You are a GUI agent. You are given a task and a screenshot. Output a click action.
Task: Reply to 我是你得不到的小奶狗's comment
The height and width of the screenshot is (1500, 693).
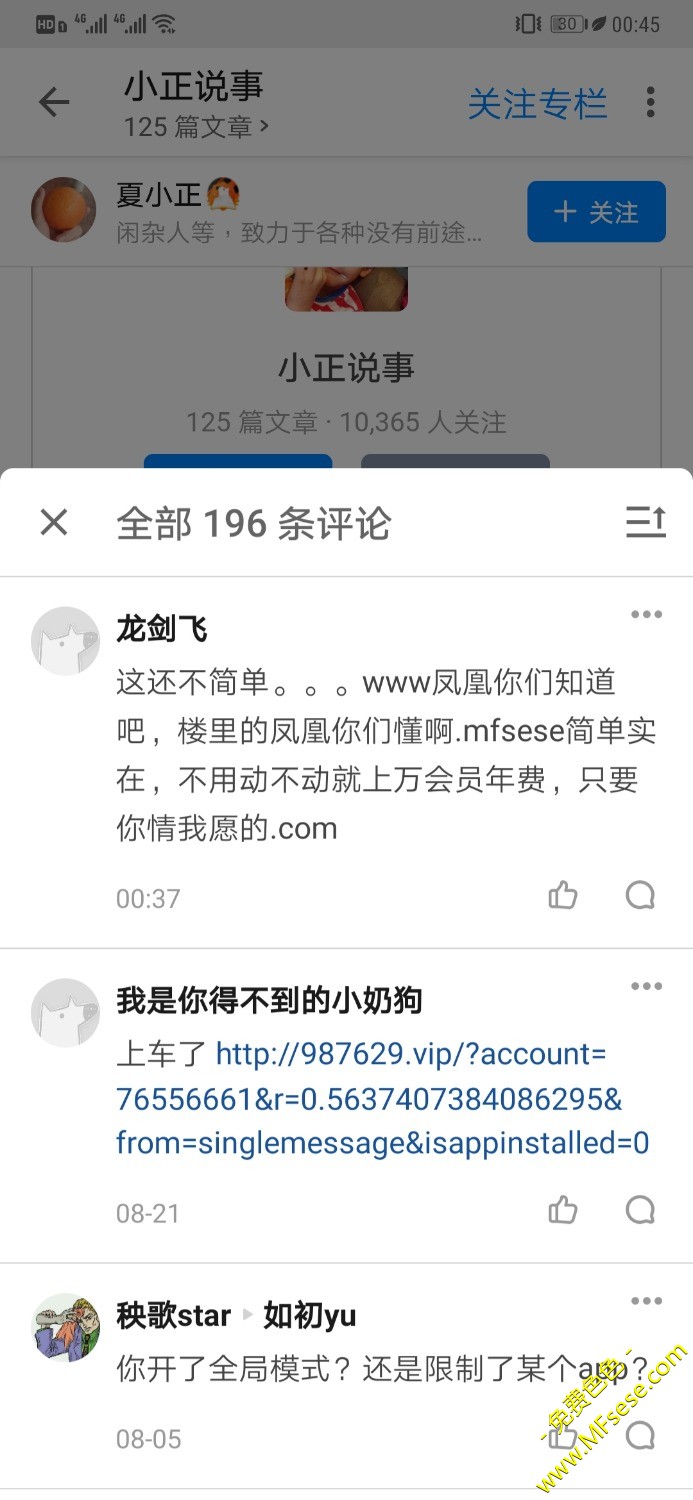point(640,1211)
